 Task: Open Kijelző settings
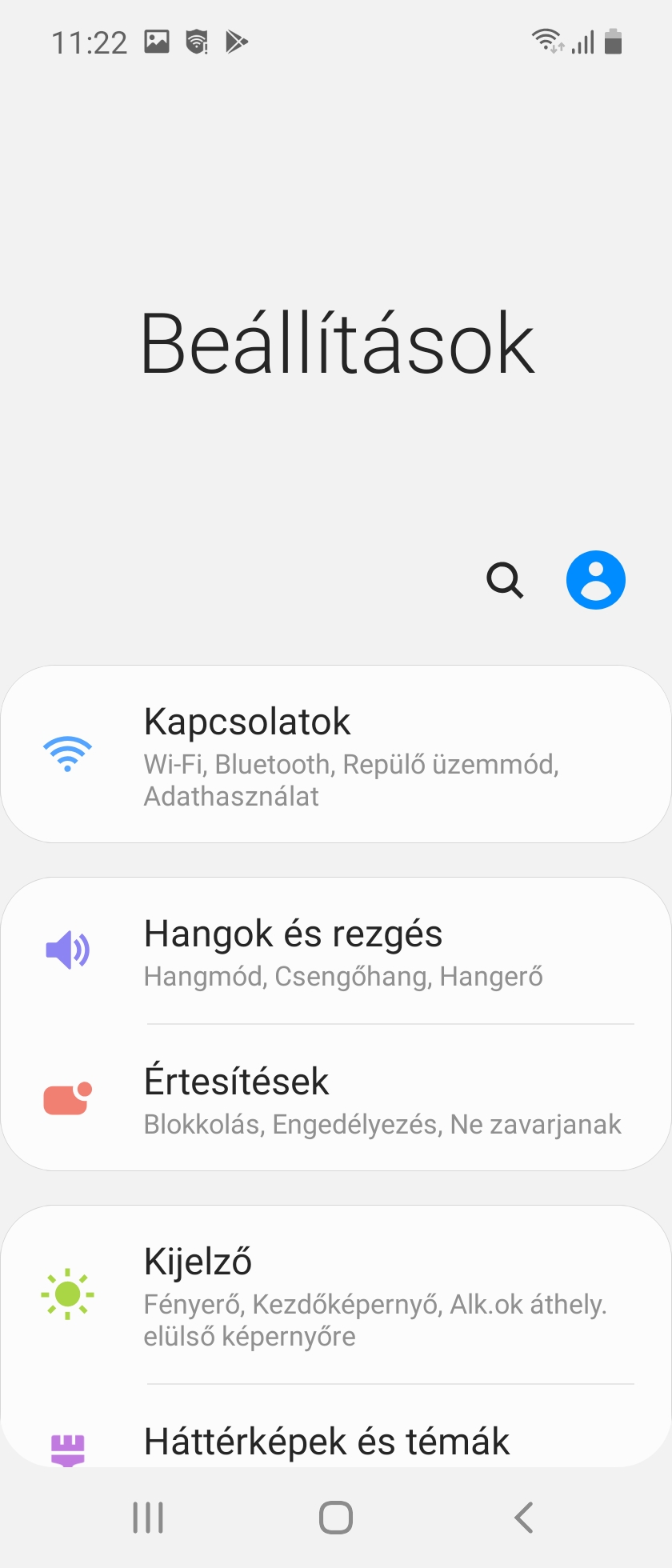tap(336, 1295)
